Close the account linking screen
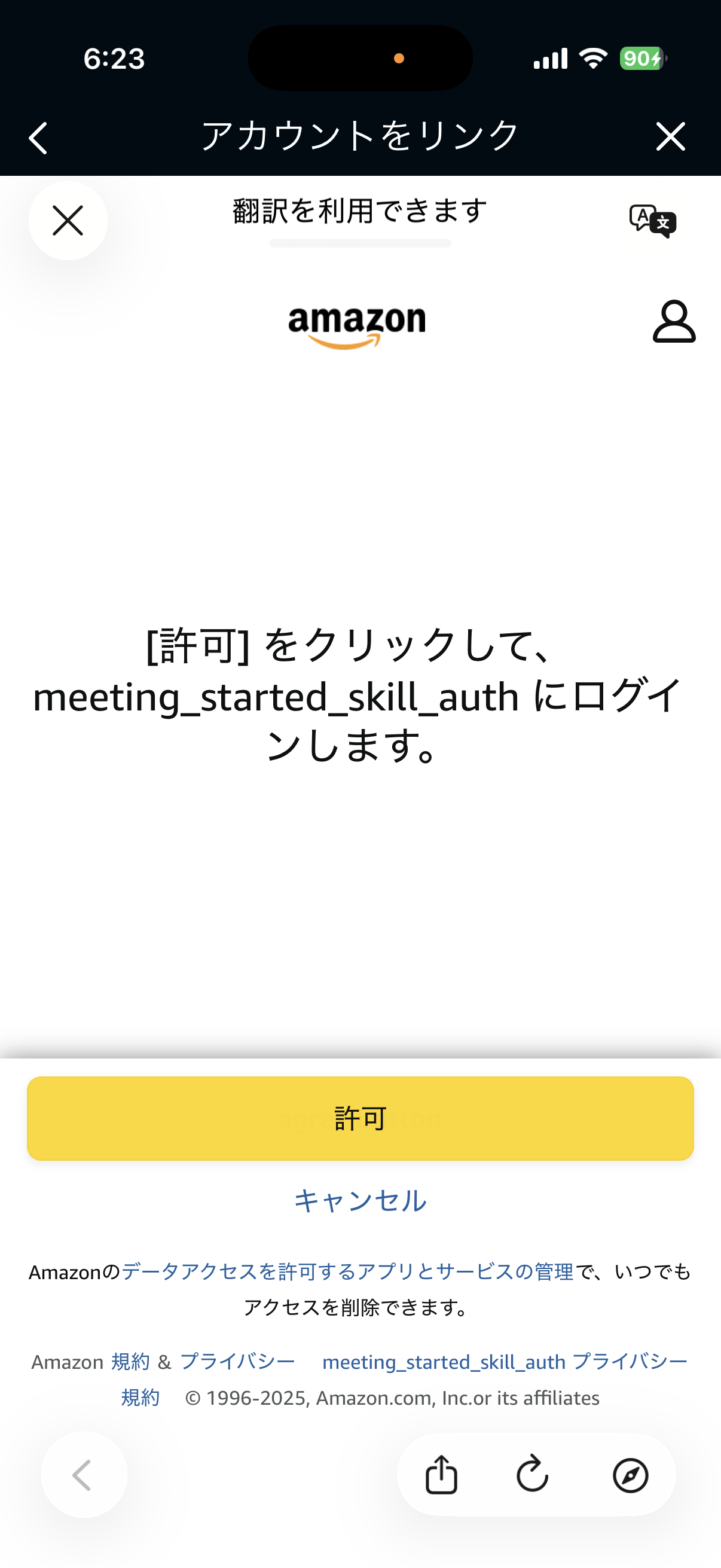The width and height of the screenshot is (721, 1568). [671, 136]
